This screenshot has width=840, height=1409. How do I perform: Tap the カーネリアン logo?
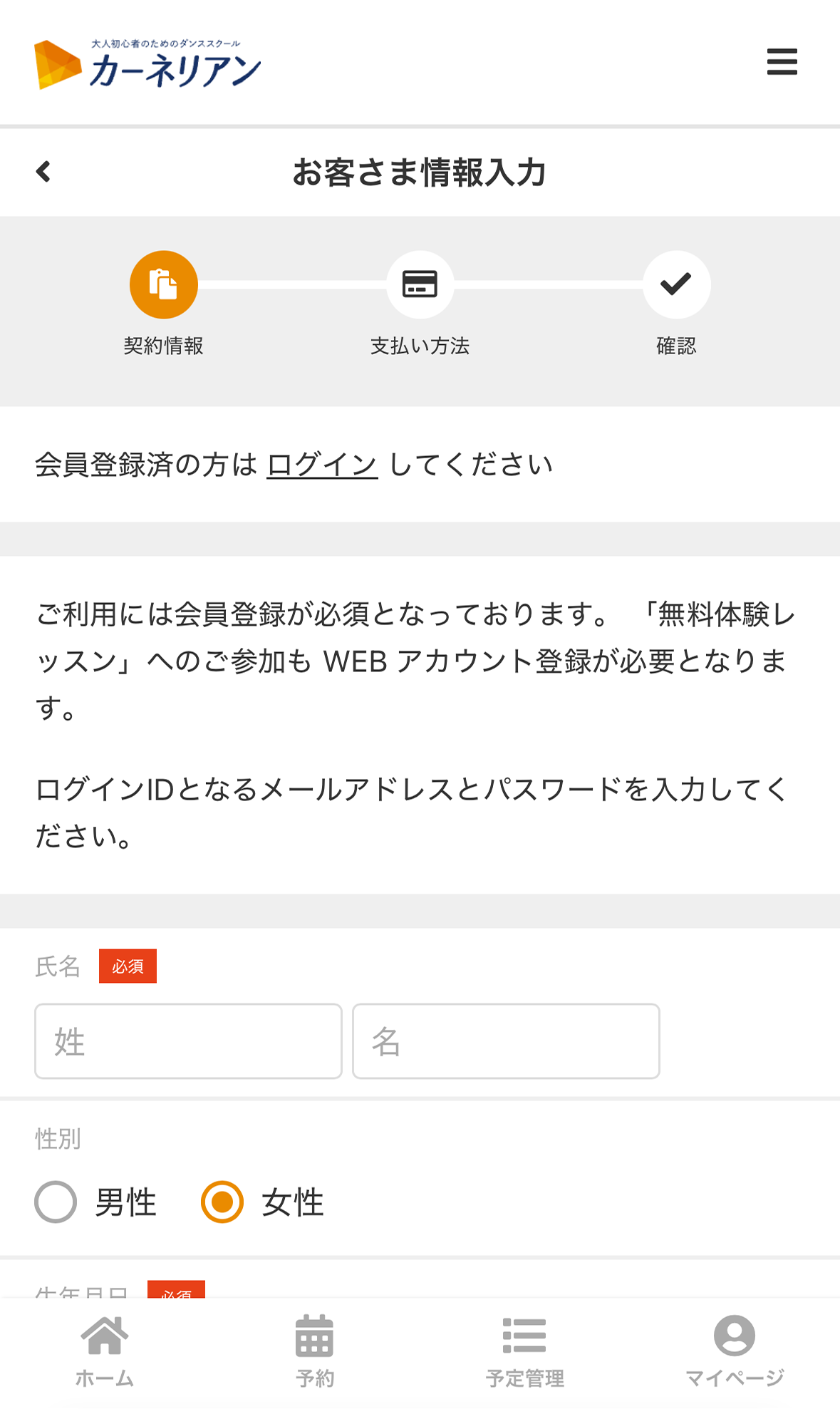(x=147, y=64)
